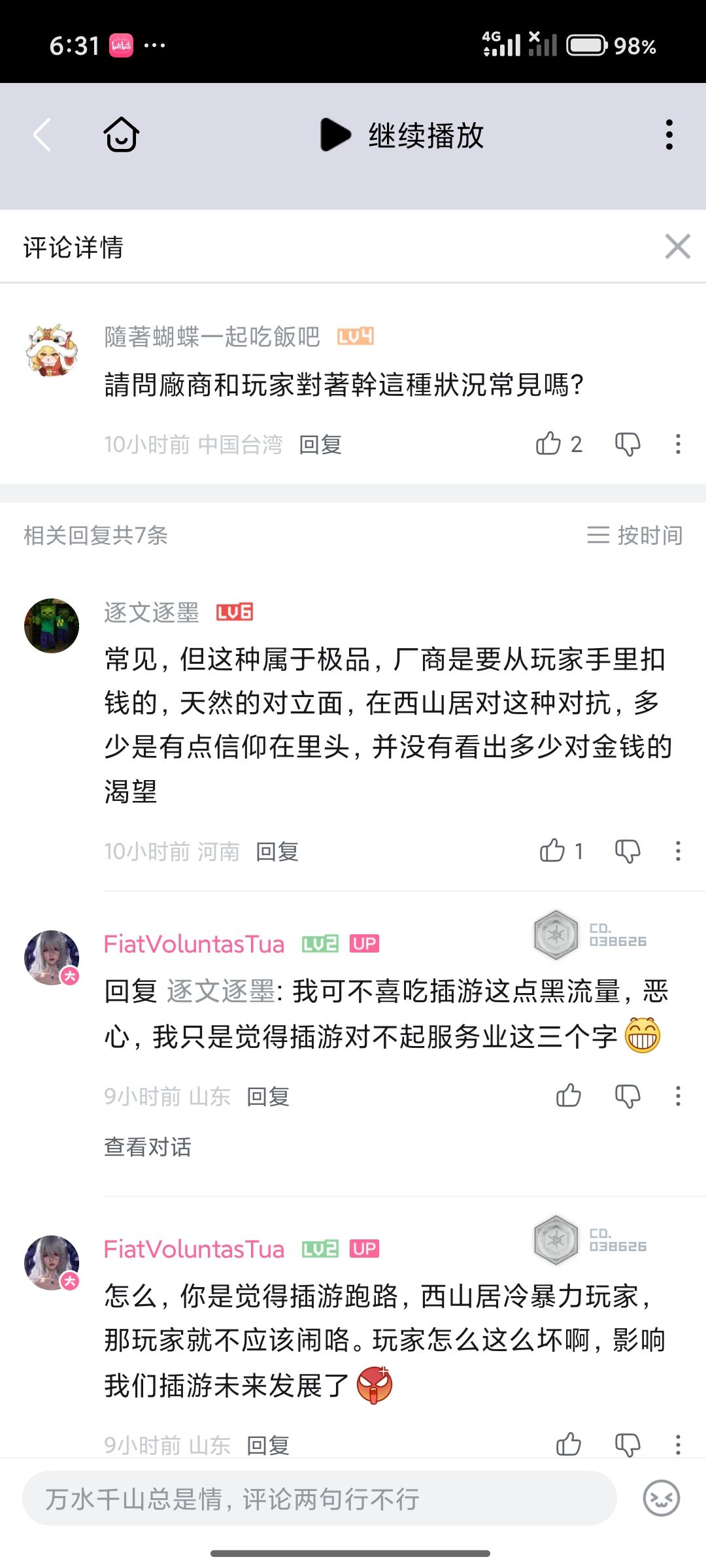Dislike FiatVoluntasTua's reply about 插游跑路

click(628, 1445)
